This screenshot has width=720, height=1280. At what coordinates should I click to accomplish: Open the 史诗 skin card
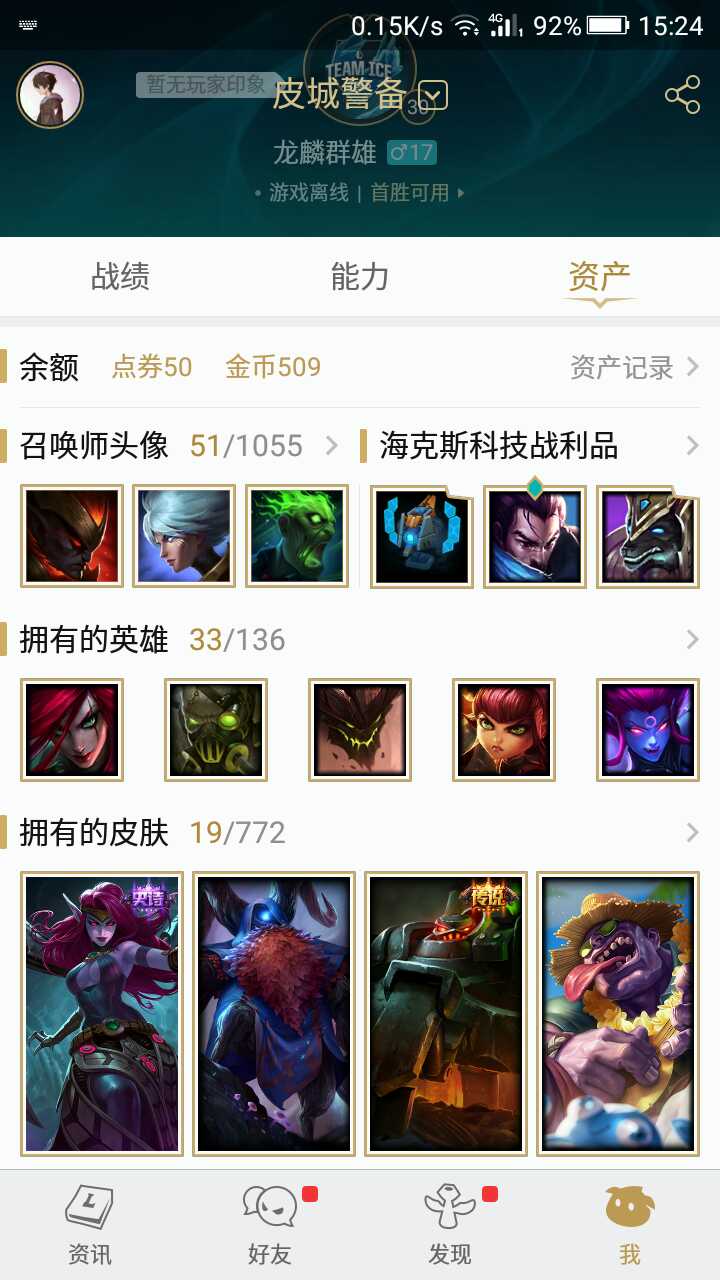[102, 1012]
